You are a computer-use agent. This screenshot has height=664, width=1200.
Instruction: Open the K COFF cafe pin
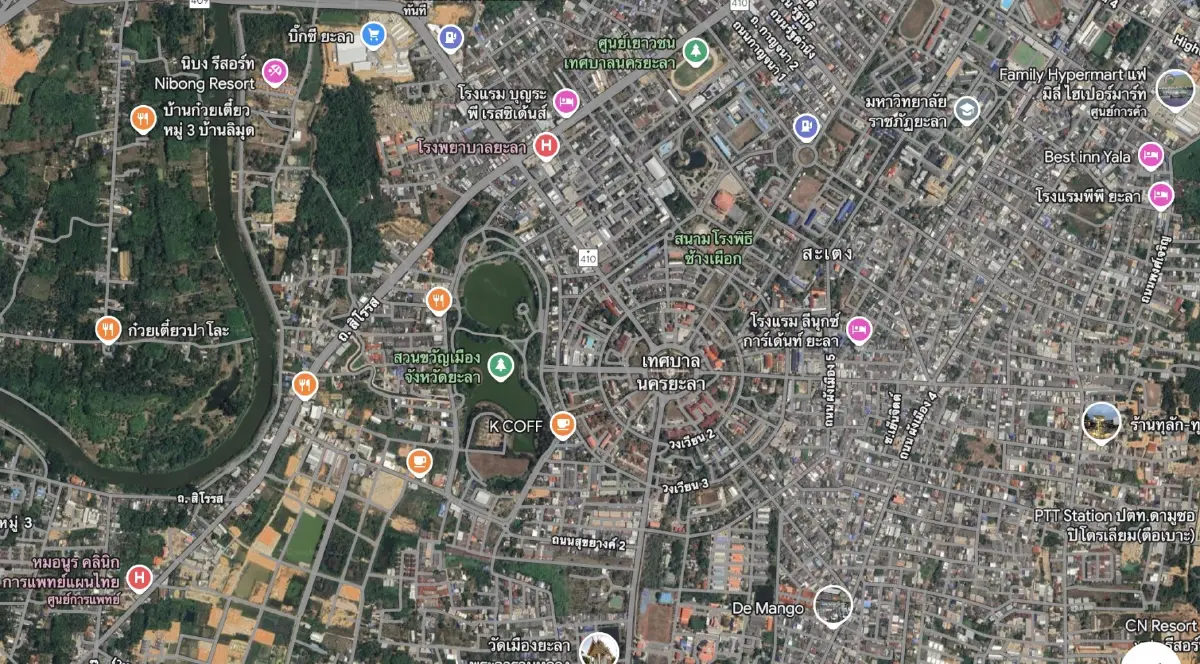click(563, 425)
